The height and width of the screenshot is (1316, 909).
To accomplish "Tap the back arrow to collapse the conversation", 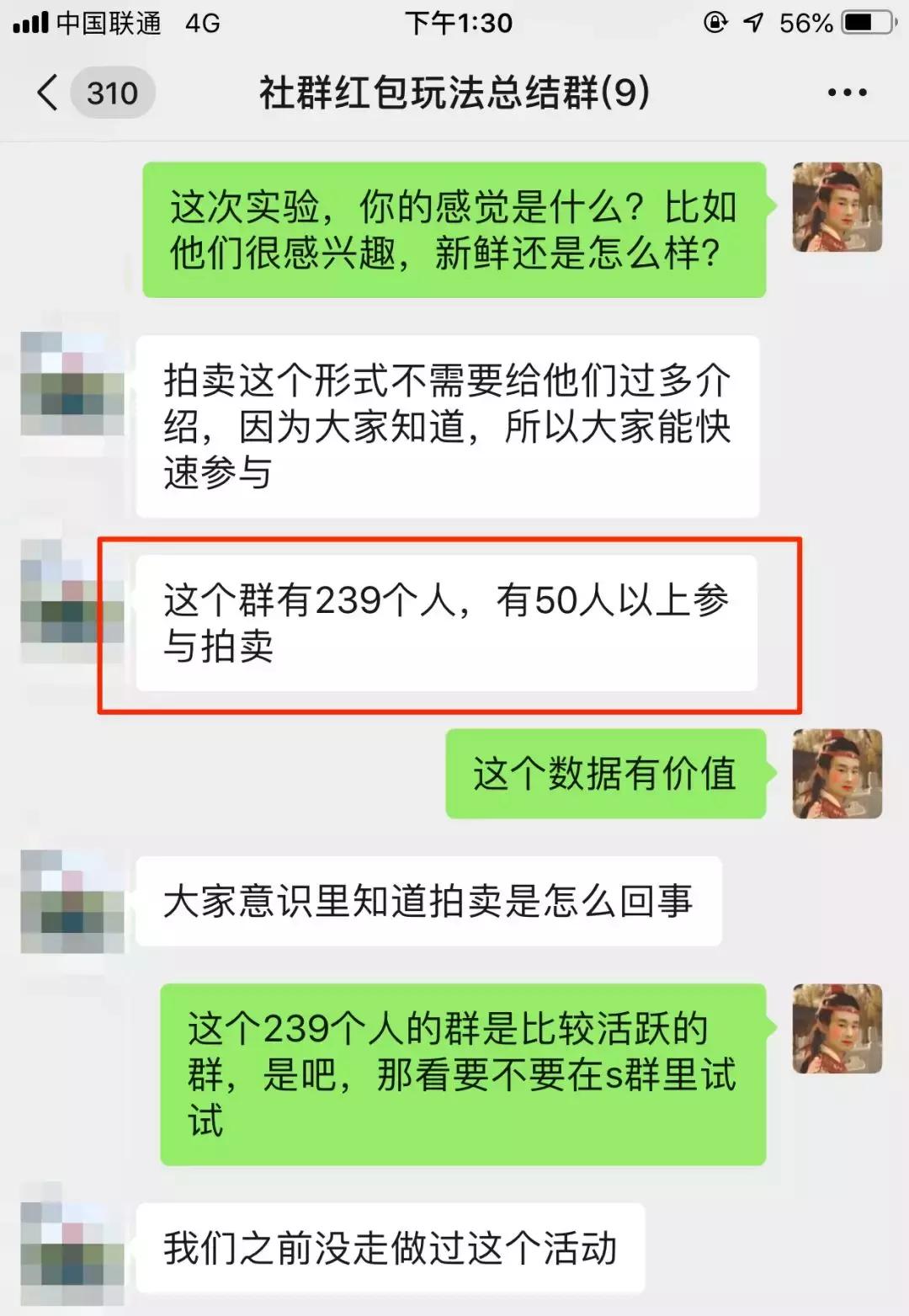I will pos(46,93).
